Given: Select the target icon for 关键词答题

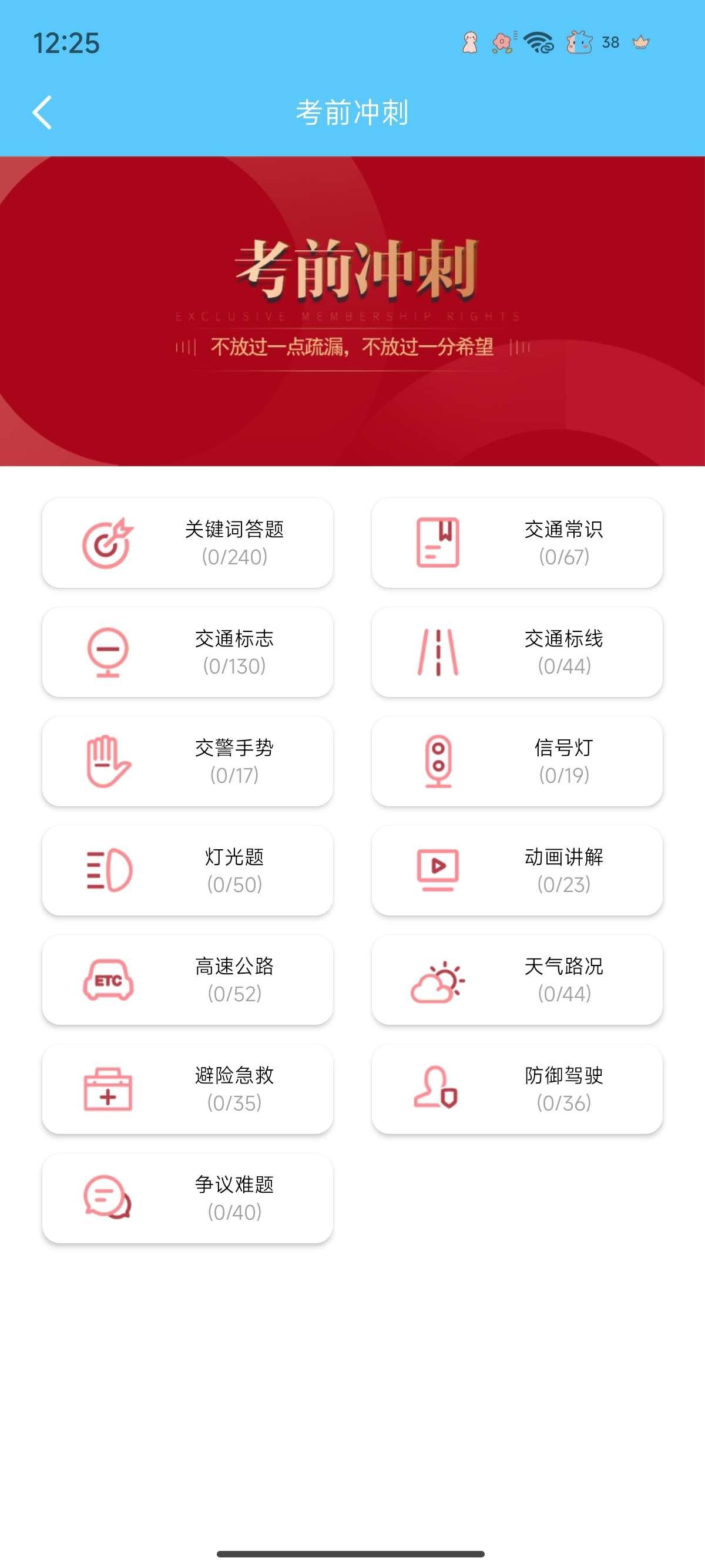Looking at the screenshot, I should pos(107,543).
